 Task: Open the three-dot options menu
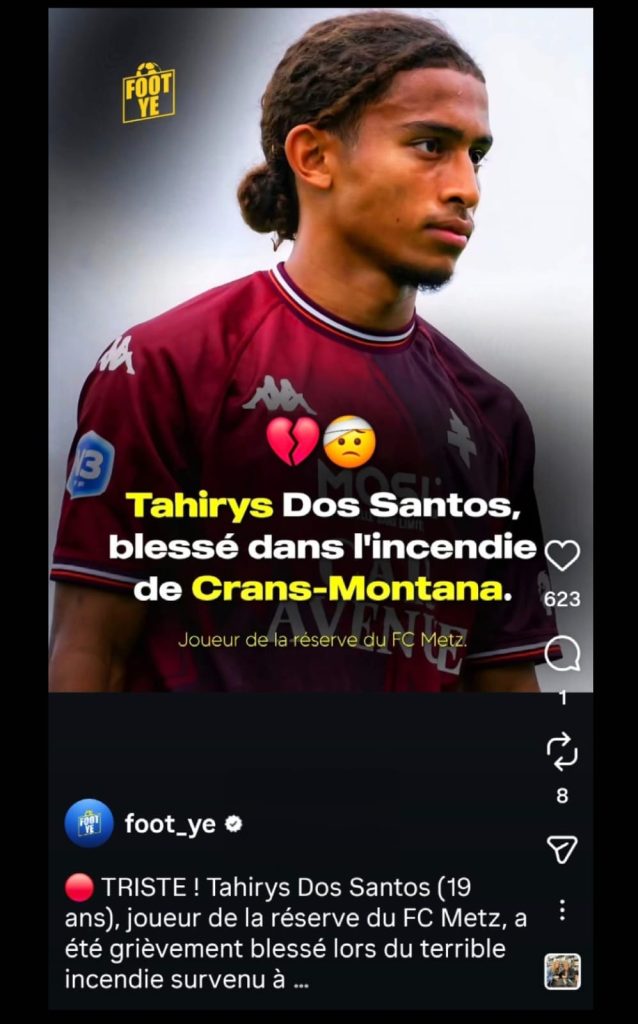(x=562, y=910)
